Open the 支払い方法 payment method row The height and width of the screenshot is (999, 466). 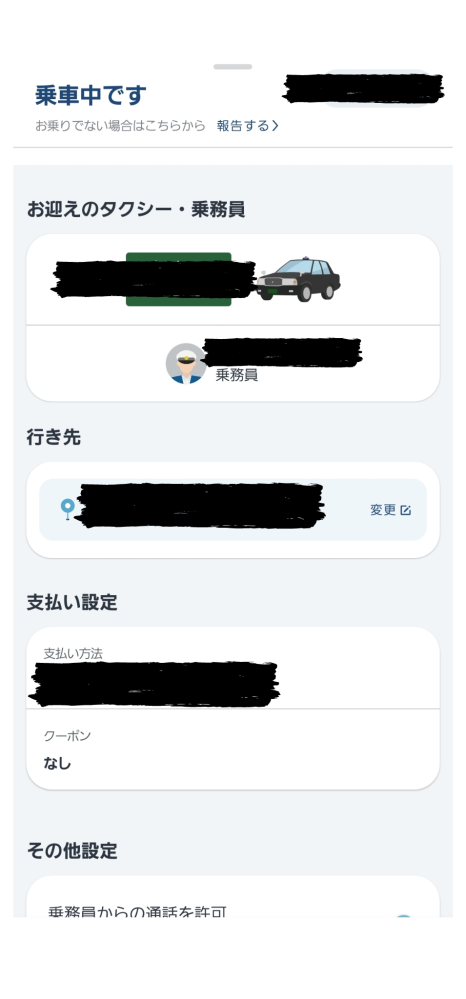233,668
